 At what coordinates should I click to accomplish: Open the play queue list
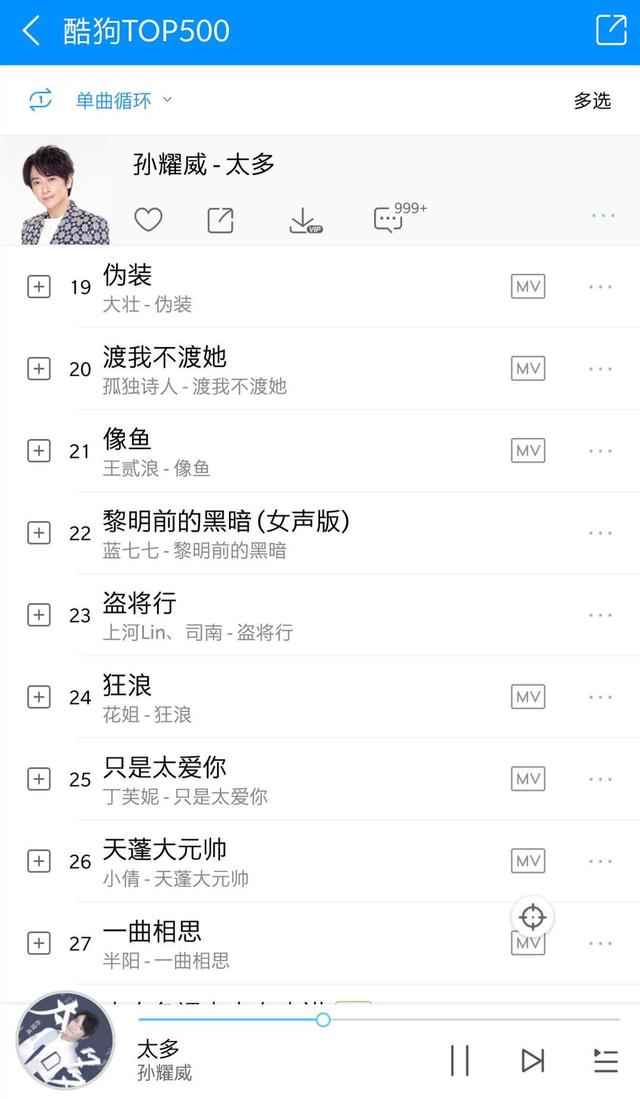[x=605, y=1060]
